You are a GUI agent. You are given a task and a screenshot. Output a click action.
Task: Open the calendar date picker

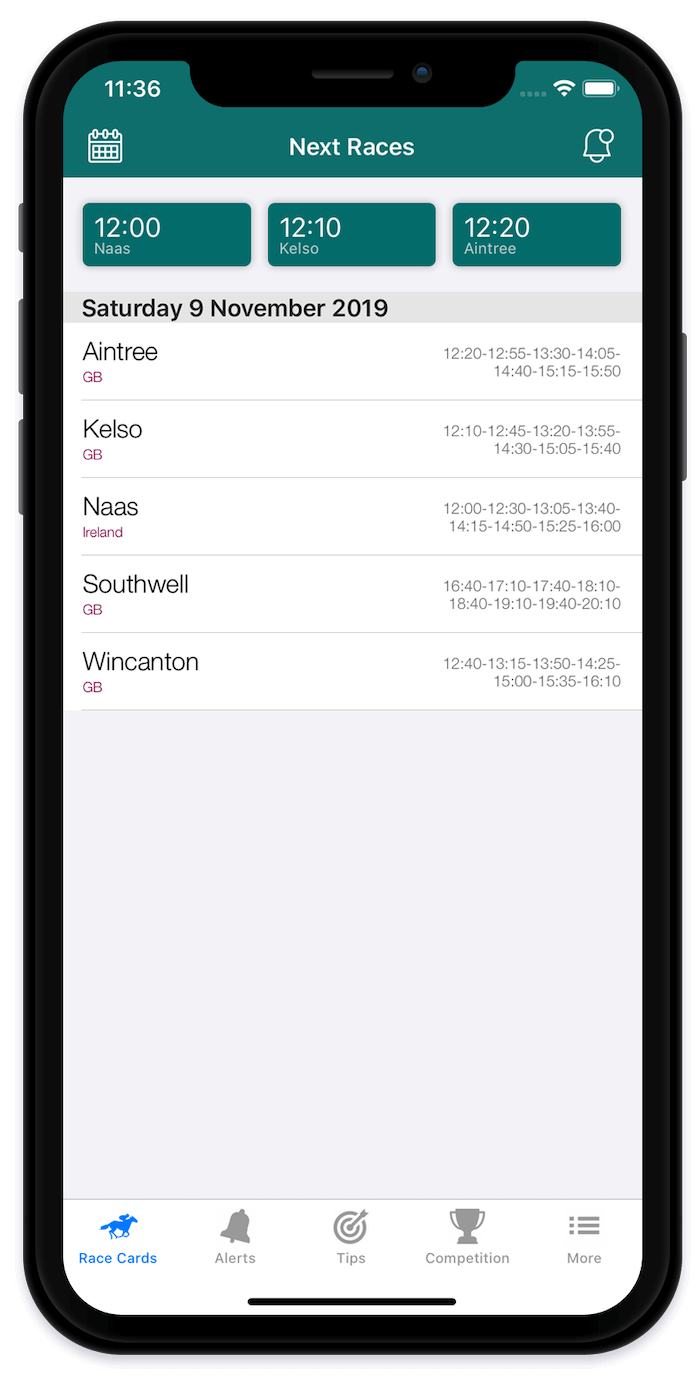[105, 146]
